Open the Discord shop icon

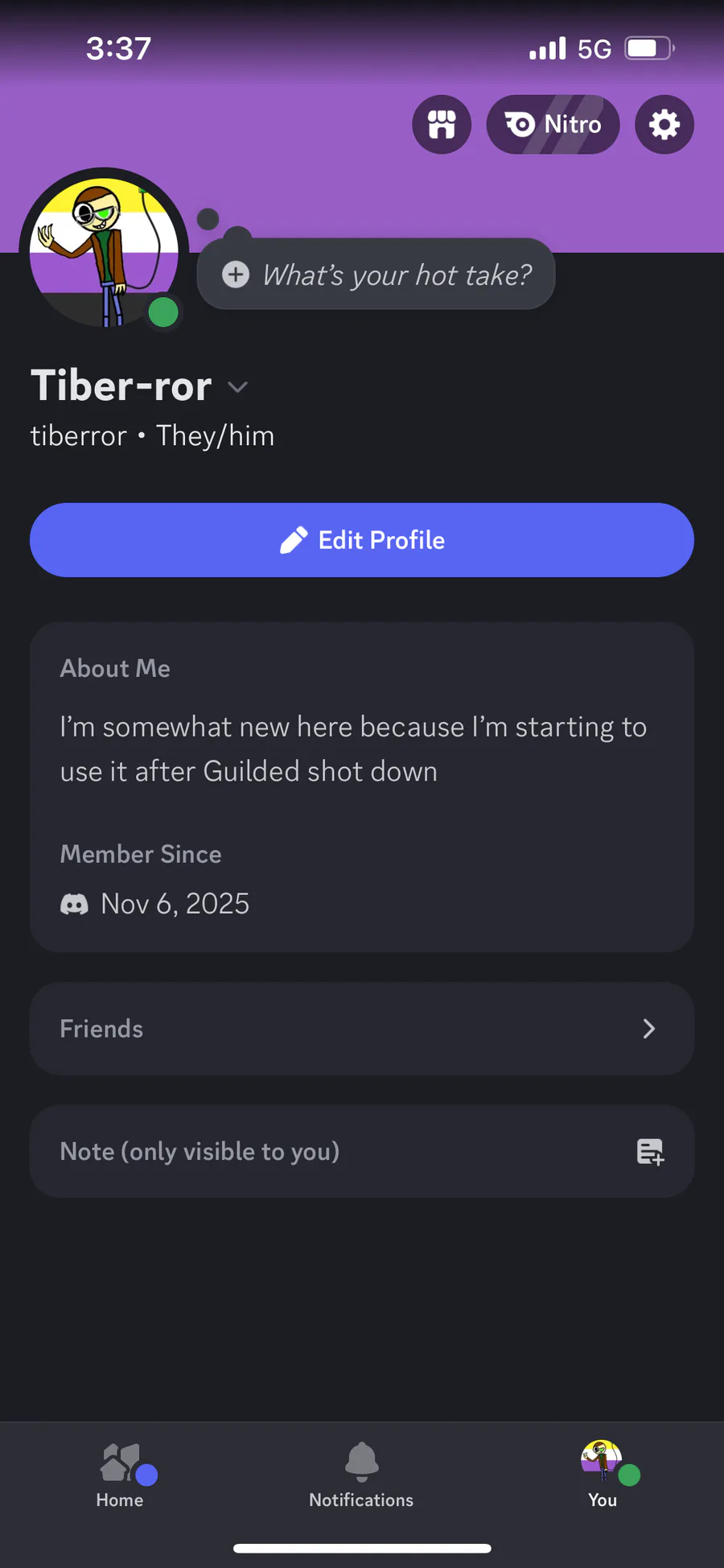(x=442, y=125)
